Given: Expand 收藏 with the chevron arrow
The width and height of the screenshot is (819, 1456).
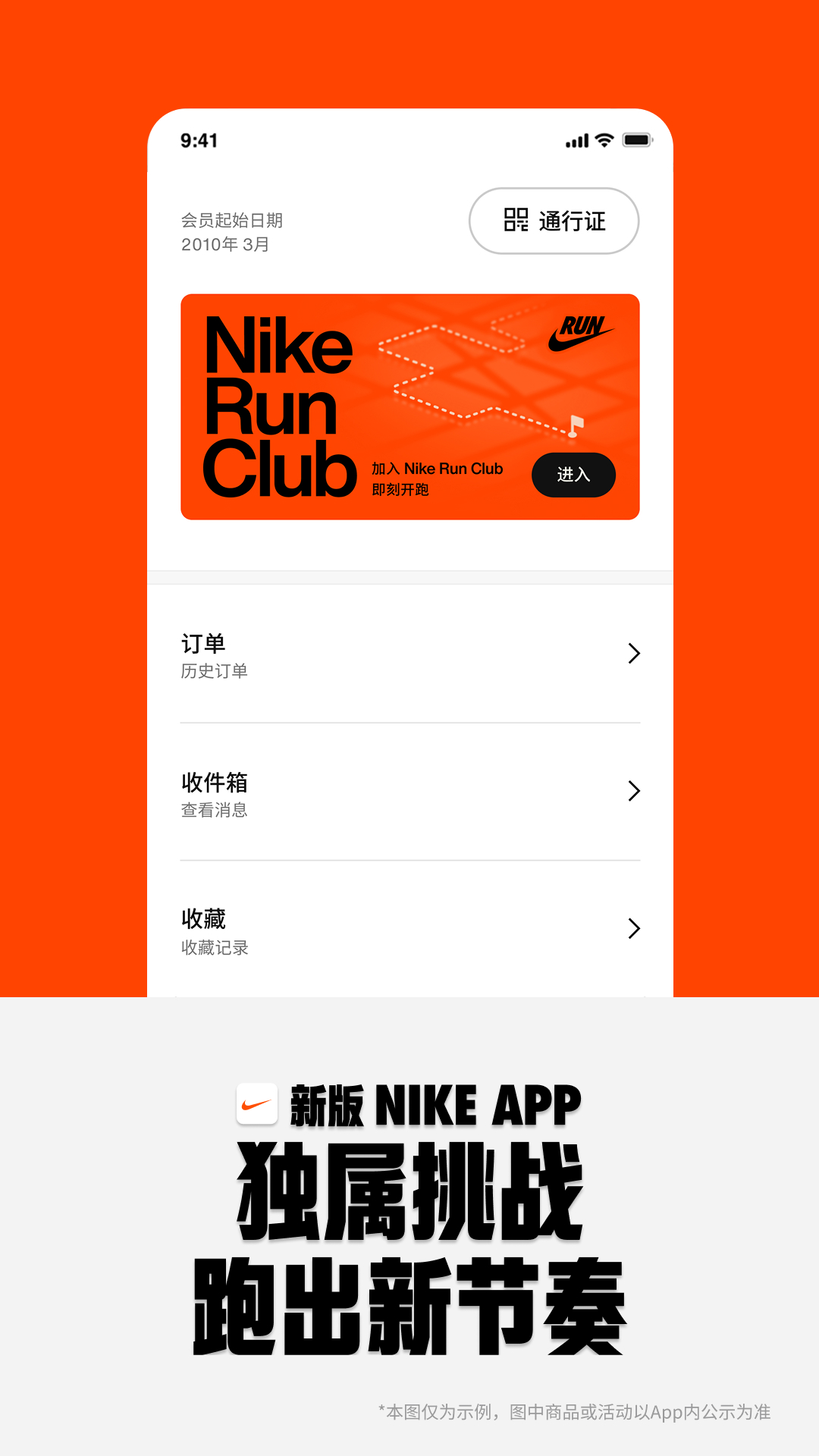Looking at the screenshot, I should pos(634,929).
